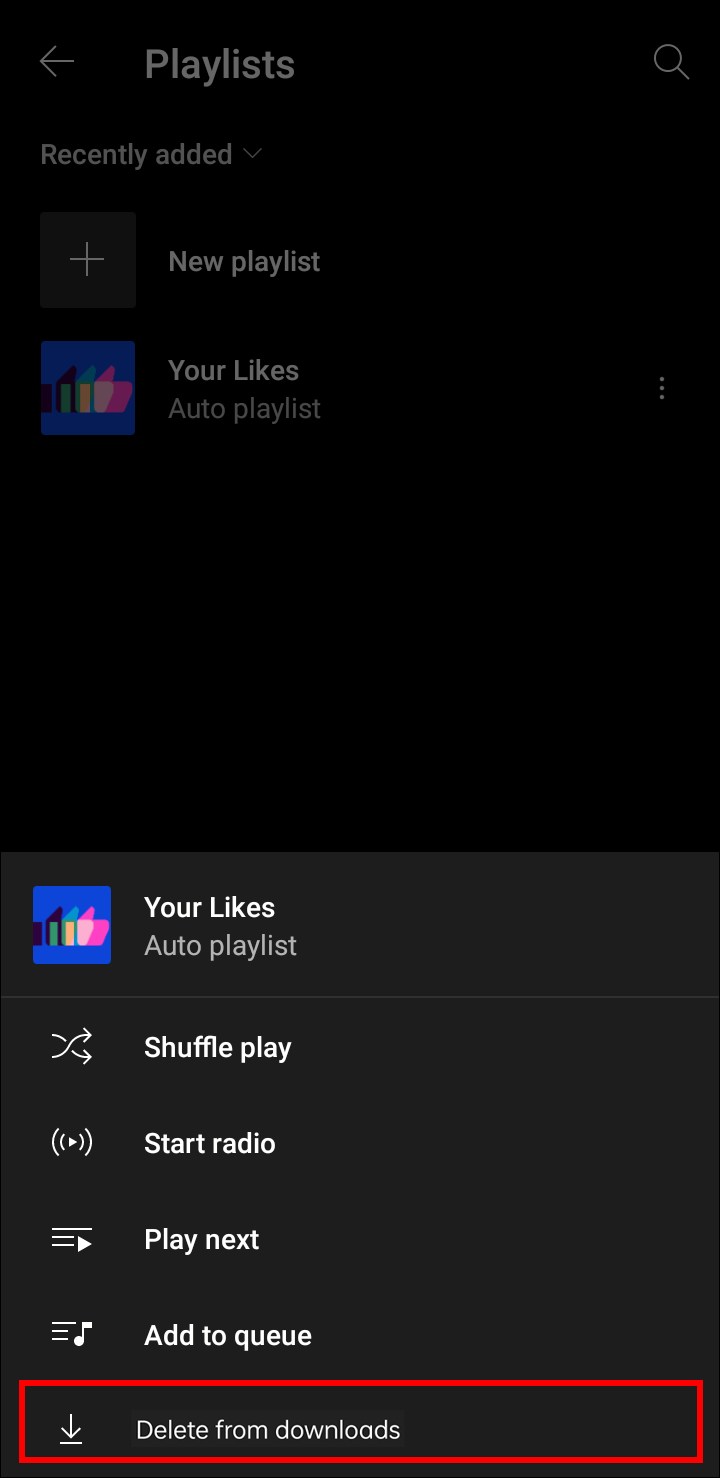Screen dimensions: 720x1478
Task: Go back using the arrow icon
Action: click(x=57, y=62)
